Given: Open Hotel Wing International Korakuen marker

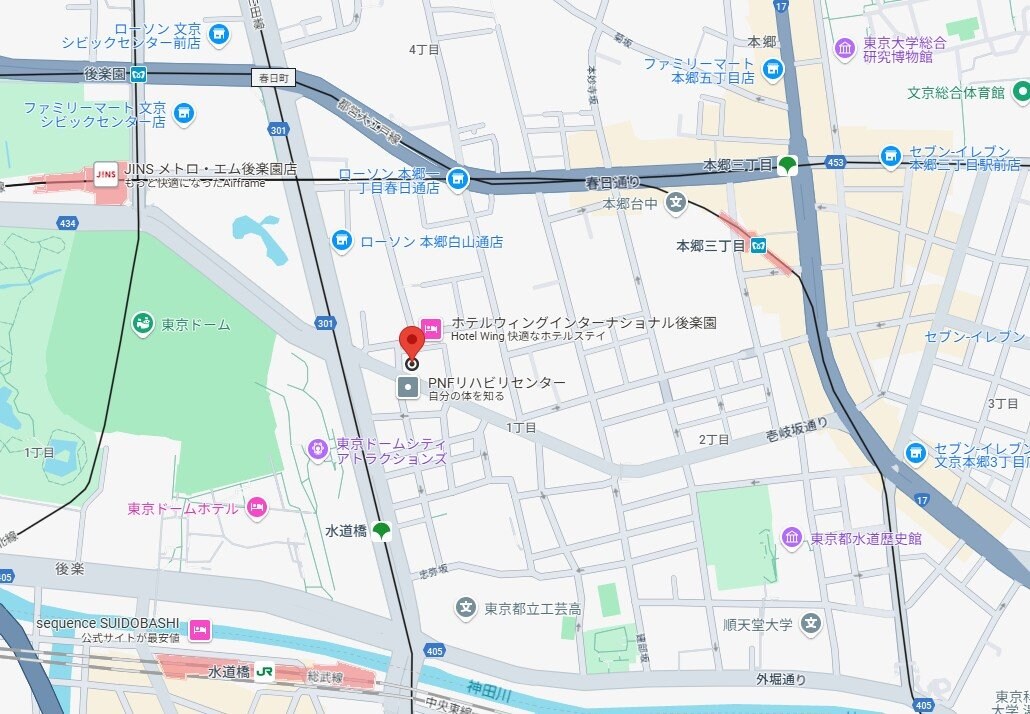Looking at the screenshot, I should pyautogui.click(x=431, y=327).
